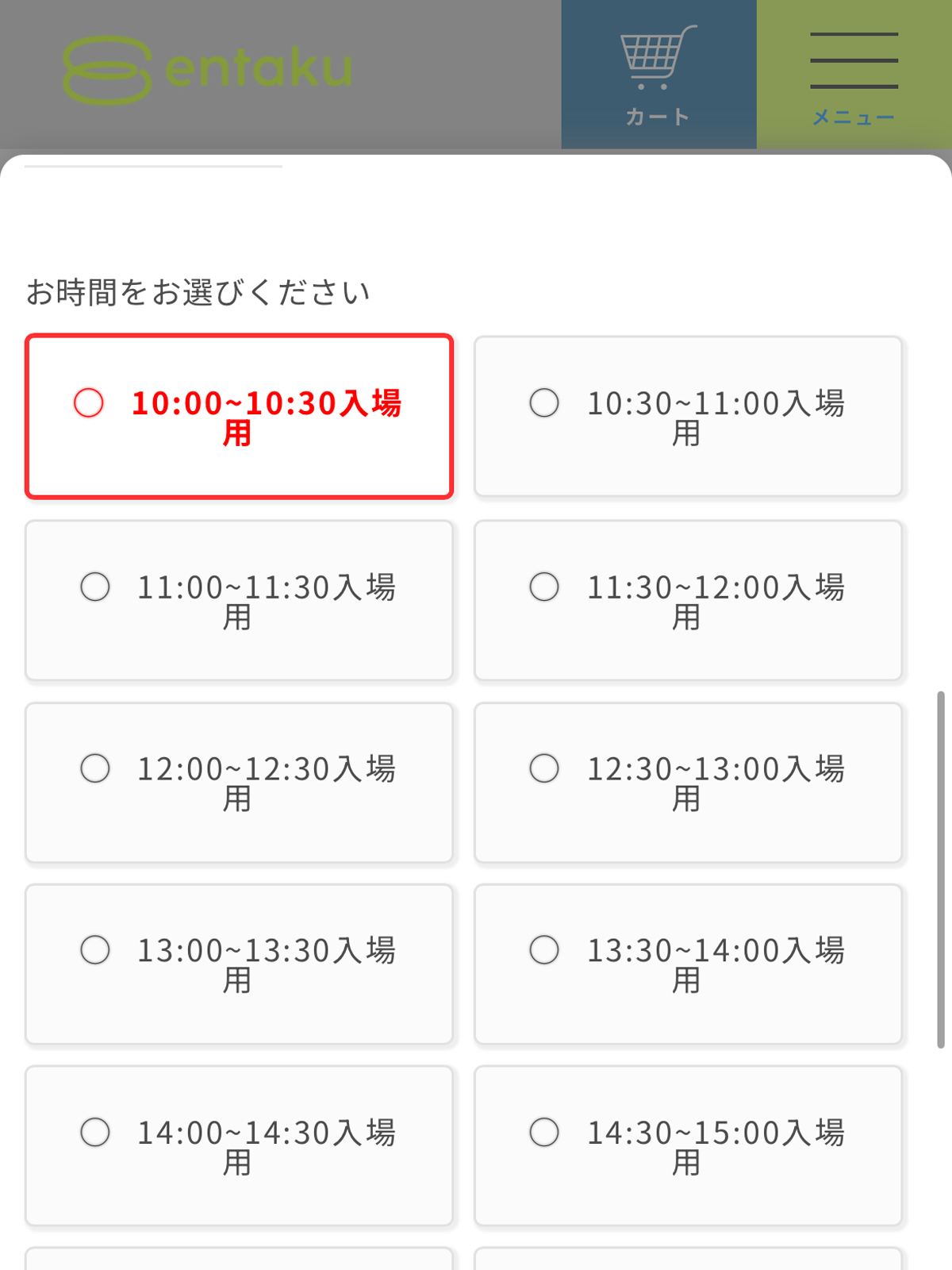This screenshot has width=952, height=1270.
Task: Go to the entaku home logo
Action: click(208, 70)
